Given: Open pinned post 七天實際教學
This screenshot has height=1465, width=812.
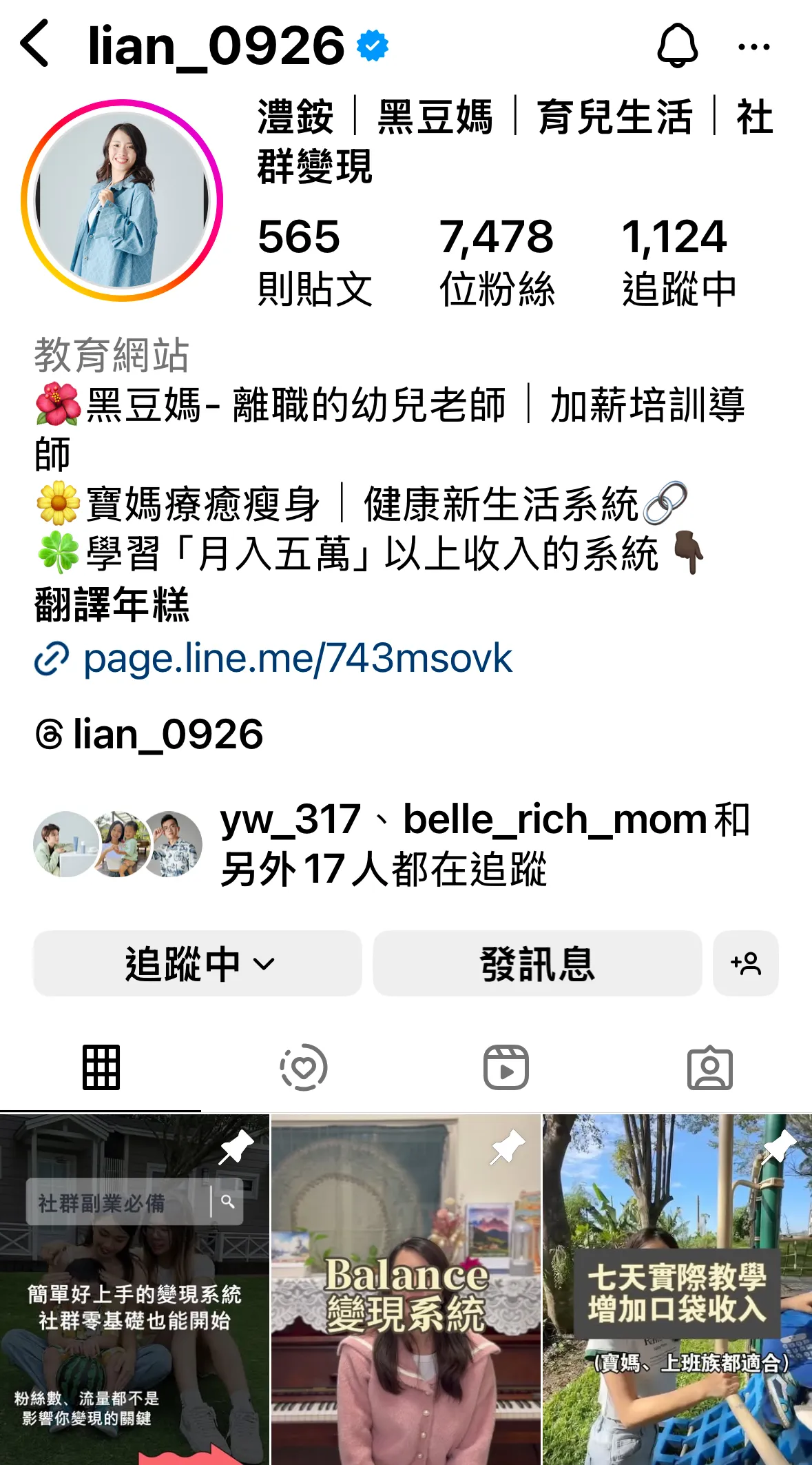Looking at the screenshot, I should click(677, 1289).
